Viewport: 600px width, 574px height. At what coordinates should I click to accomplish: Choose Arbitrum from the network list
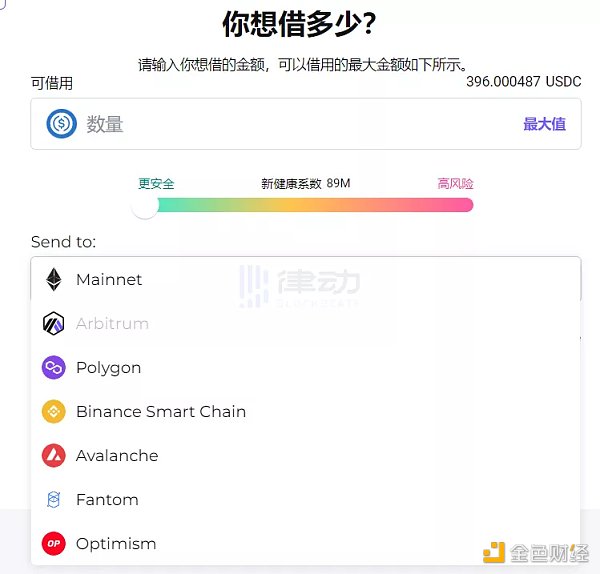[x=112, y=323]
